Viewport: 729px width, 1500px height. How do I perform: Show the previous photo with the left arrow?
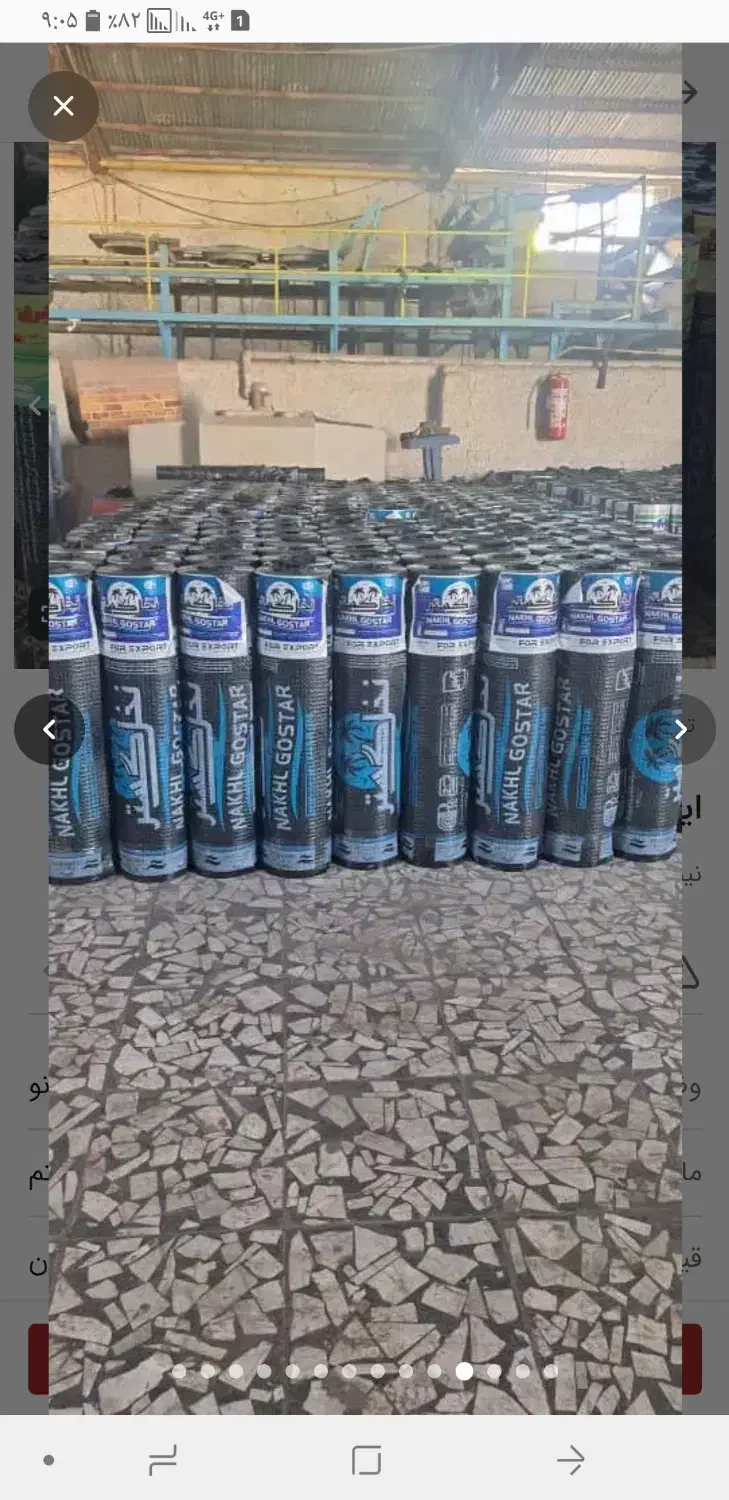pyautogui.click(x=49, y=730)
